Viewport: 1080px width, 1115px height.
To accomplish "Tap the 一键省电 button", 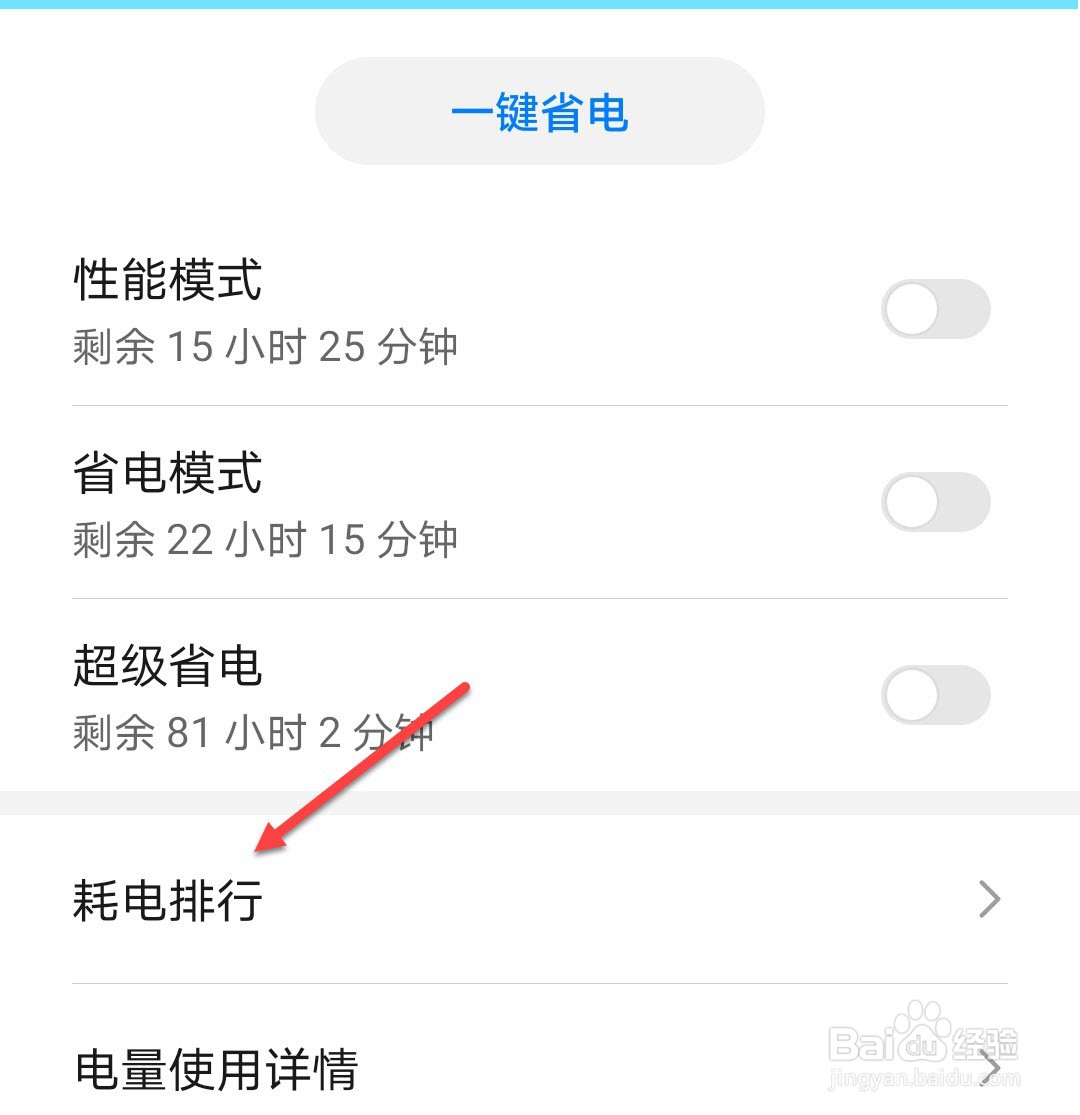I will pyautogui.click(x=539, y=110).
